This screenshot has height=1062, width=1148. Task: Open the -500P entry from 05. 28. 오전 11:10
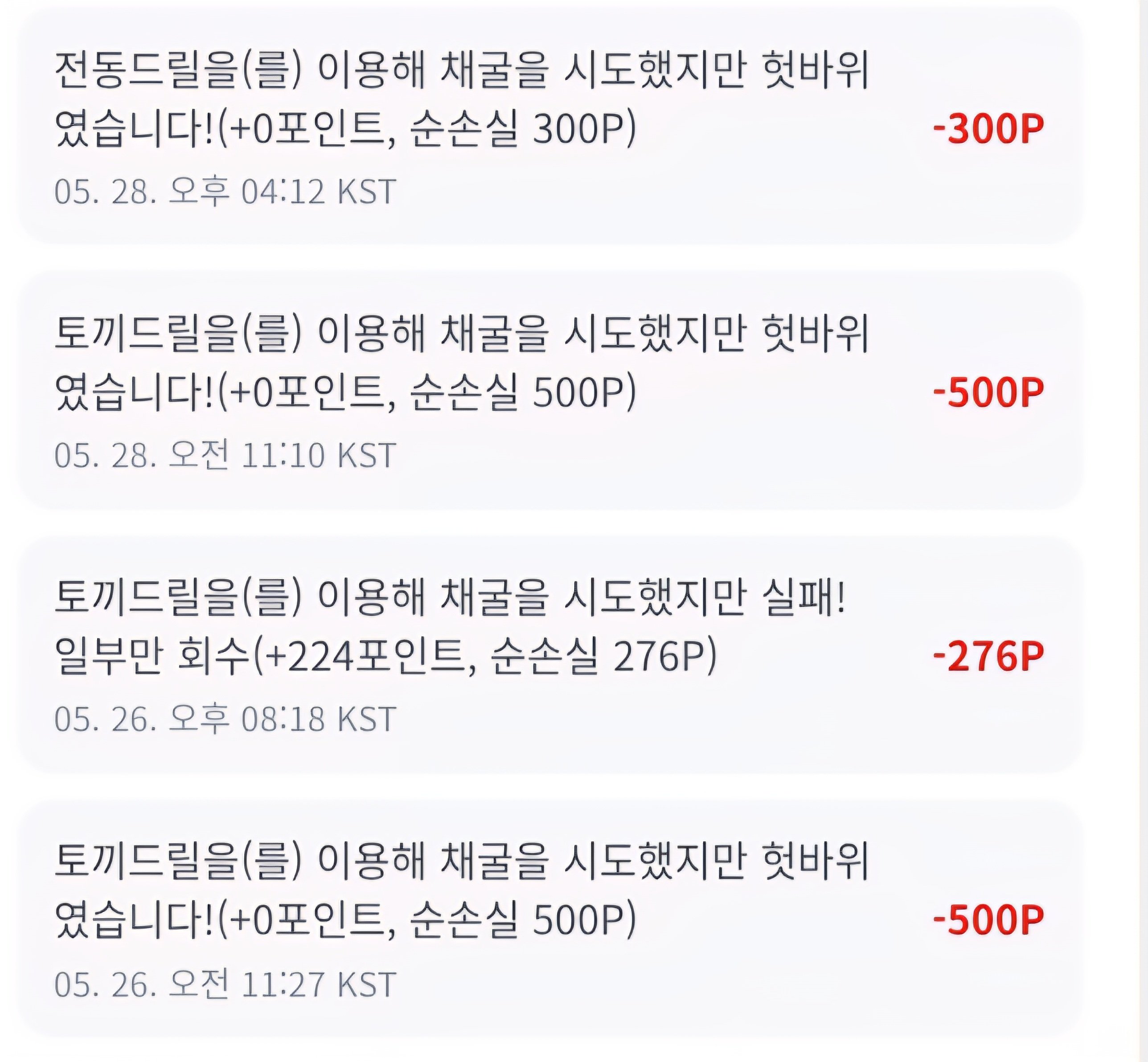(550, 390)
